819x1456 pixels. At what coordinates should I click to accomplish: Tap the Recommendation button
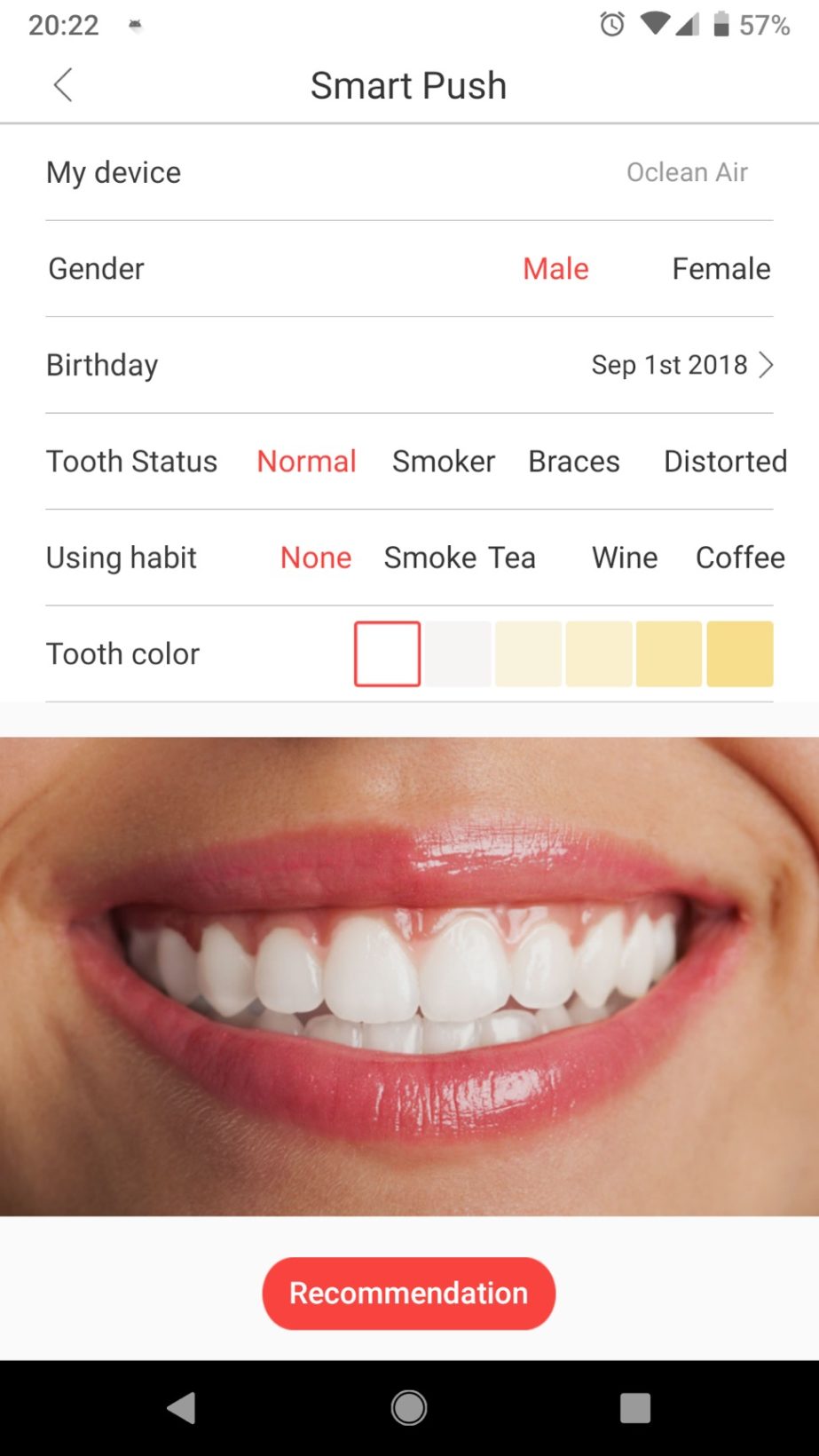point(408,1293)
